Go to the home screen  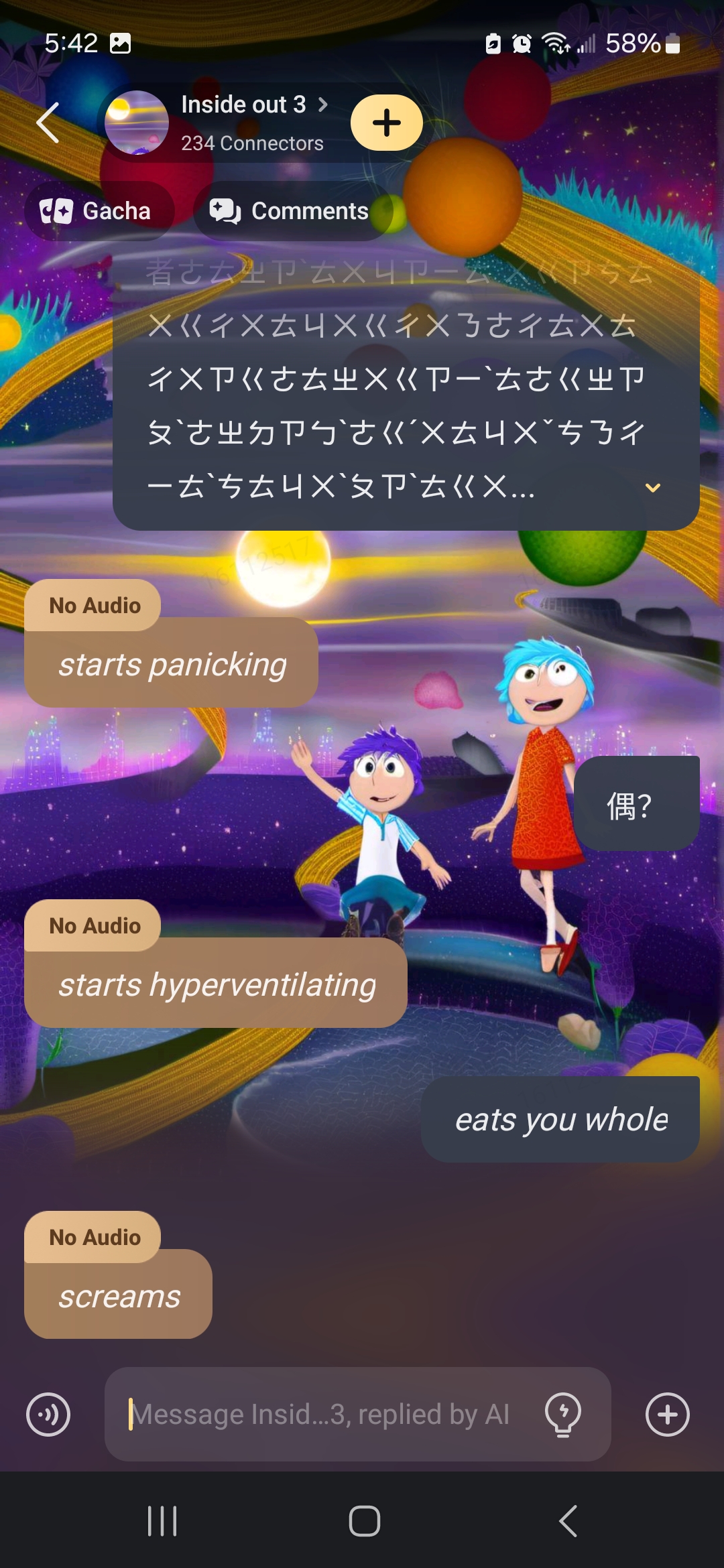pos(364,1520)
